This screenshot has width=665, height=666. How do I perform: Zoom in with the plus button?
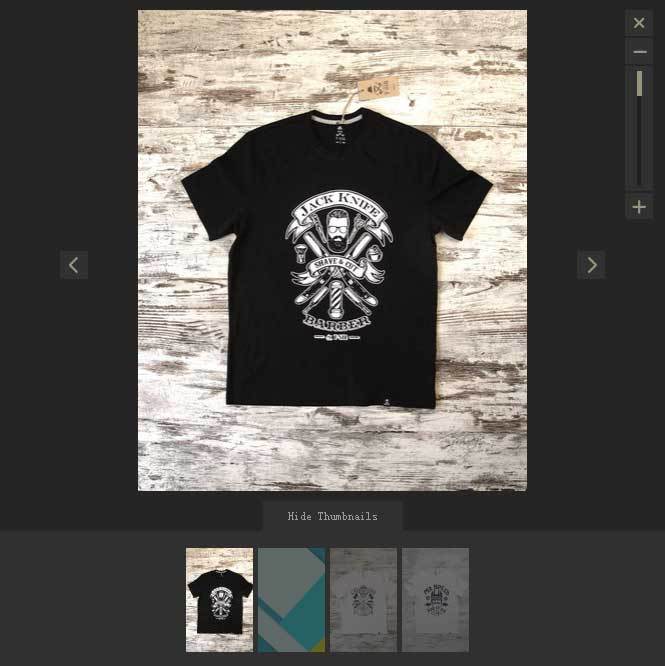pos(639,207)
